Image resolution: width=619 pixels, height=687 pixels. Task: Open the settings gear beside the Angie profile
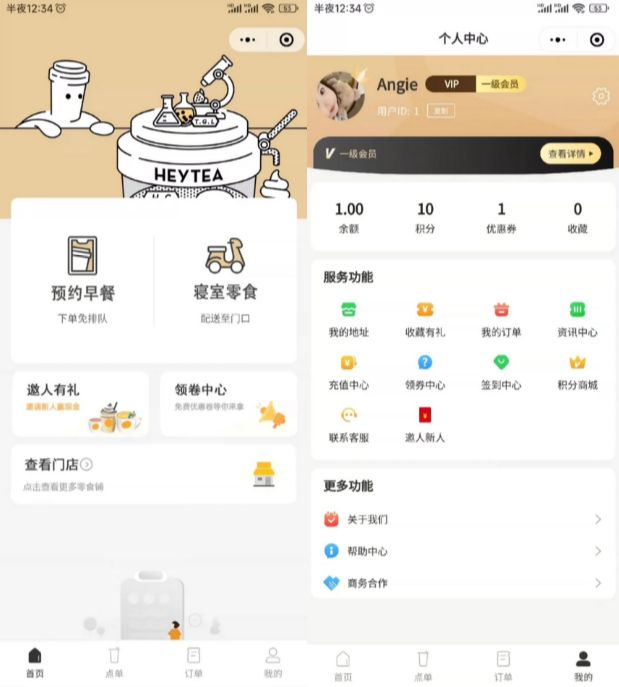point(600,96)
